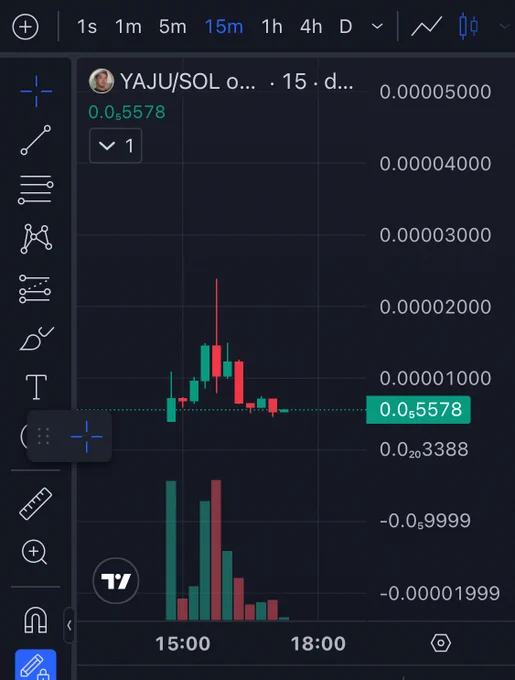The height and width of the screenshot is (680, 515).
Task: Switch to the 1h timeframe
Action: [272, 27]
